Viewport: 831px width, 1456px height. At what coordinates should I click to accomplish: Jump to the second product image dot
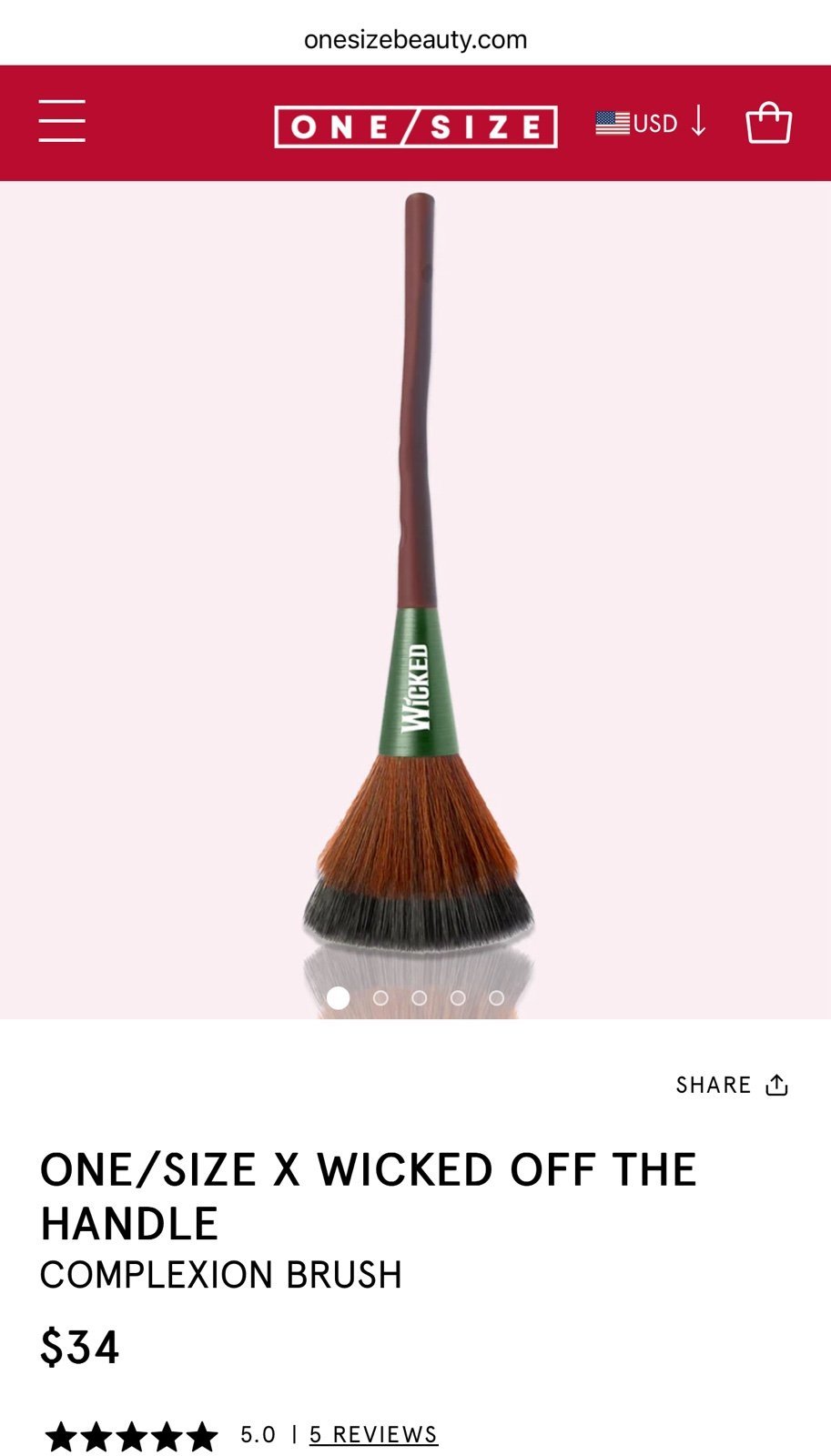click(x=380, y=998)
